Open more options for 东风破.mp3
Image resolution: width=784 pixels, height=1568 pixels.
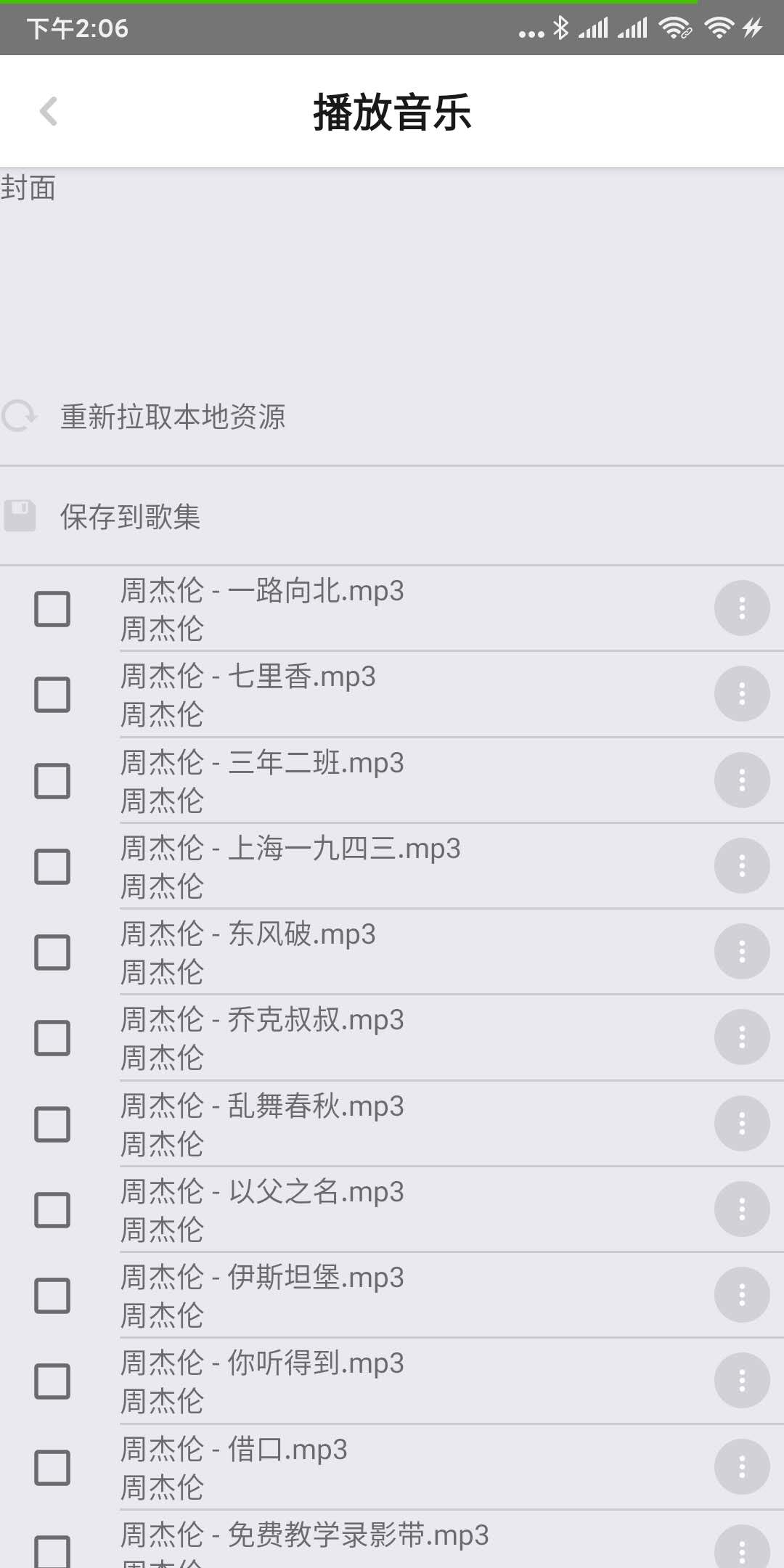741,952
